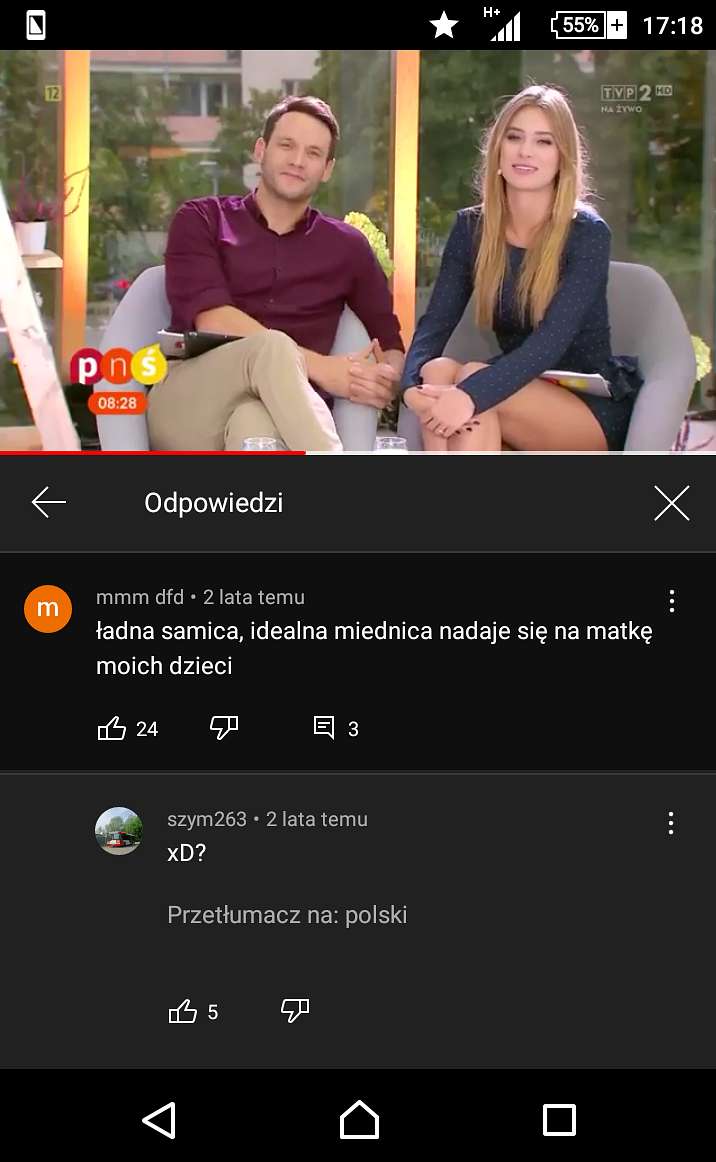Image resolution: width=716 pixels, height=1162 pixels.
Task: Close the Odpowiedzi panel with X
Action: click(672, 503)
